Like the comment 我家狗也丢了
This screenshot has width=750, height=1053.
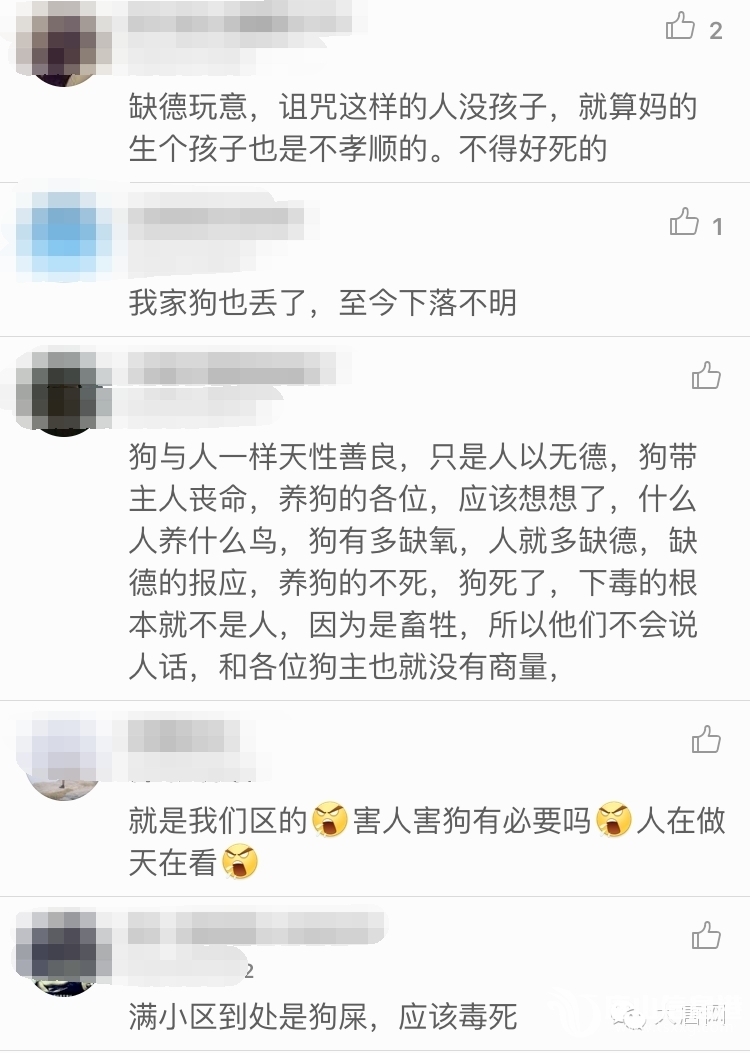pyautogui.click(x=685, y=222)
